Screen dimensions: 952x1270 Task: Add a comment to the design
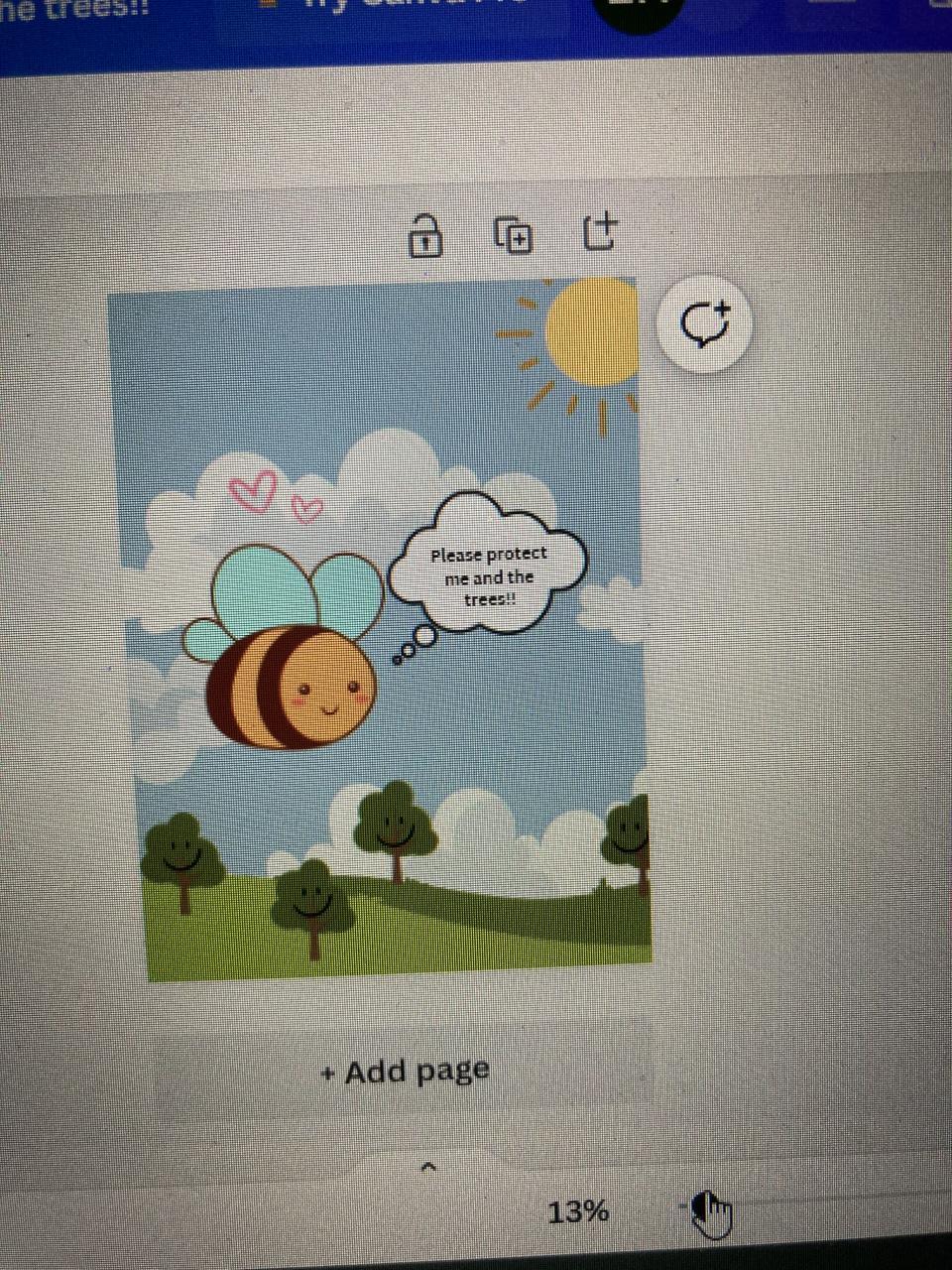pos(704,323)
